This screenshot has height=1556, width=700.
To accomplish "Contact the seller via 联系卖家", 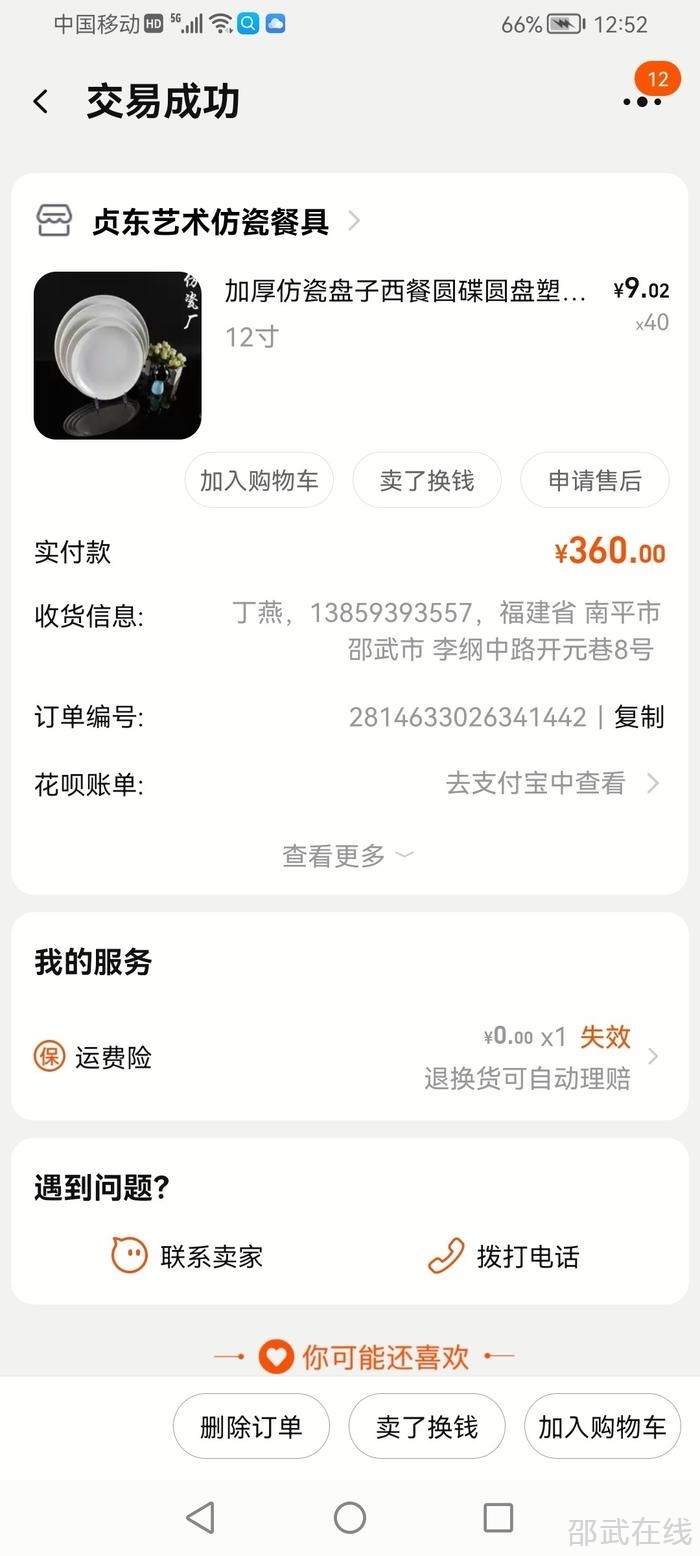I will click(188, 1256).
